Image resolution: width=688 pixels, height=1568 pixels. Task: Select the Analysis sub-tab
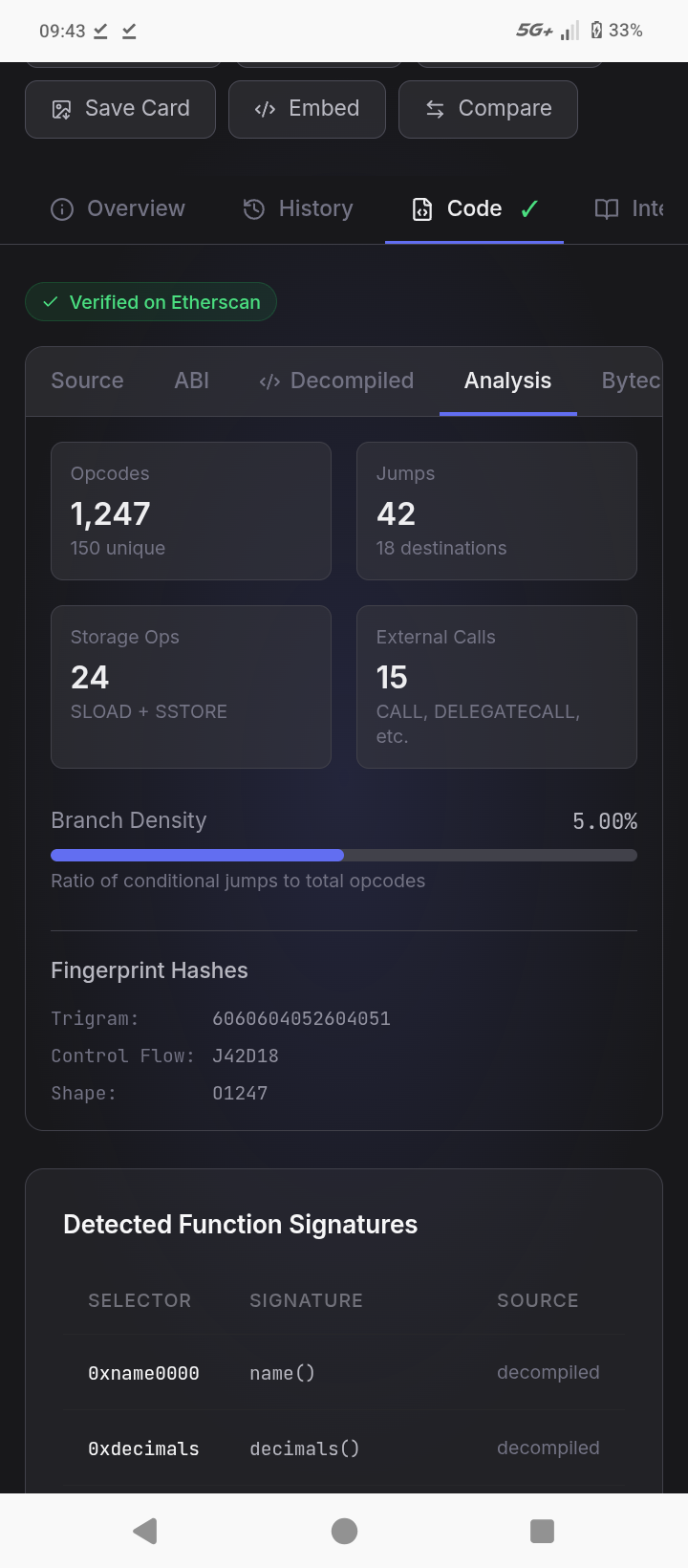[507, 381]
